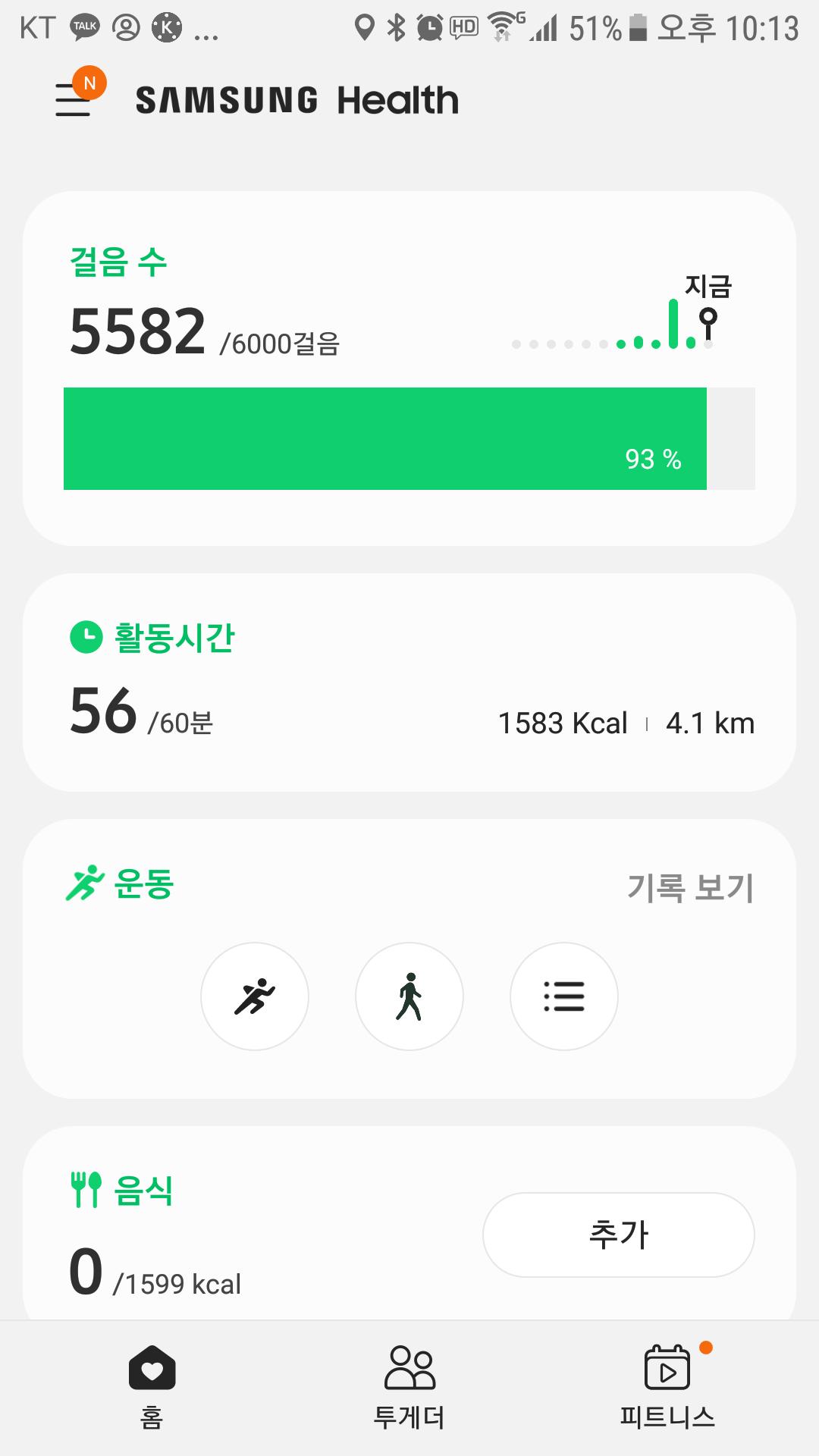Screen dimensions: 819x1456
Task: Switch to the 피트니스 tab
Action: (667, 1386)
